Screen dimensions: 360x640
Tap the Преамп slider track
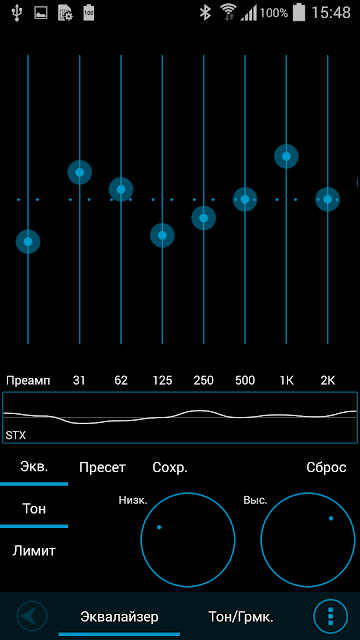coord(28,200)
